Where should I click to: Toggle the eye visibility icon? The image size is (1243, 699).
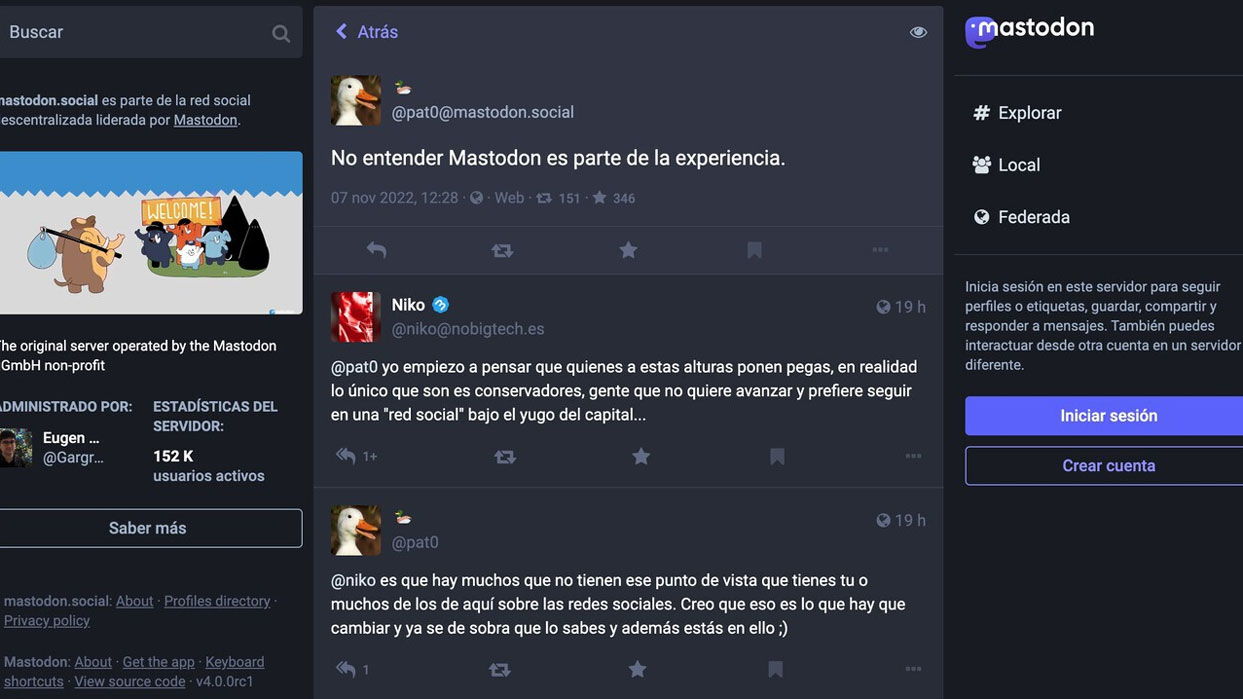coord(918,32)
